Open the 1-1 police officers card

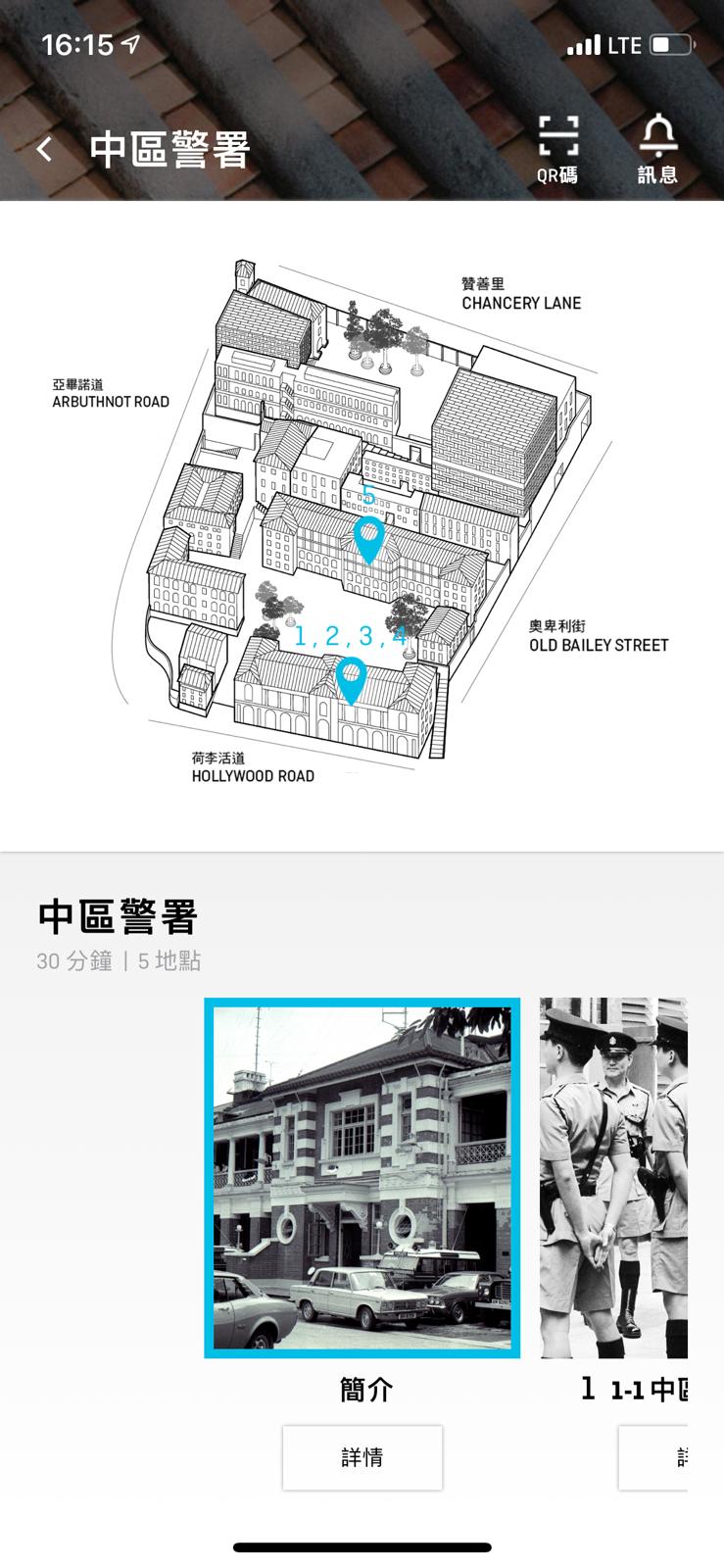[x=613, y=1177]
